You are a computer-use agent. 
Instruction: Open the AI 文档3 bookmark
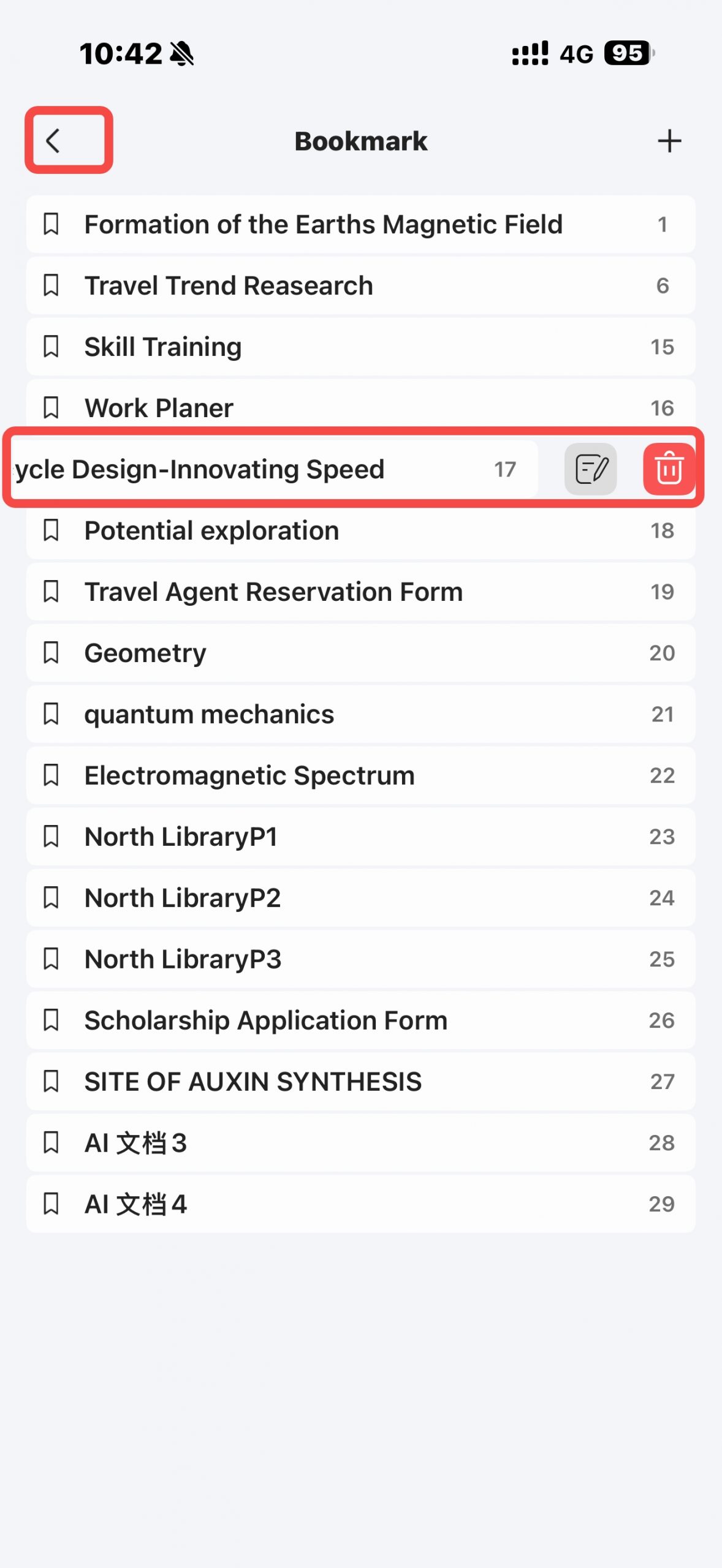pos(136,1143)
